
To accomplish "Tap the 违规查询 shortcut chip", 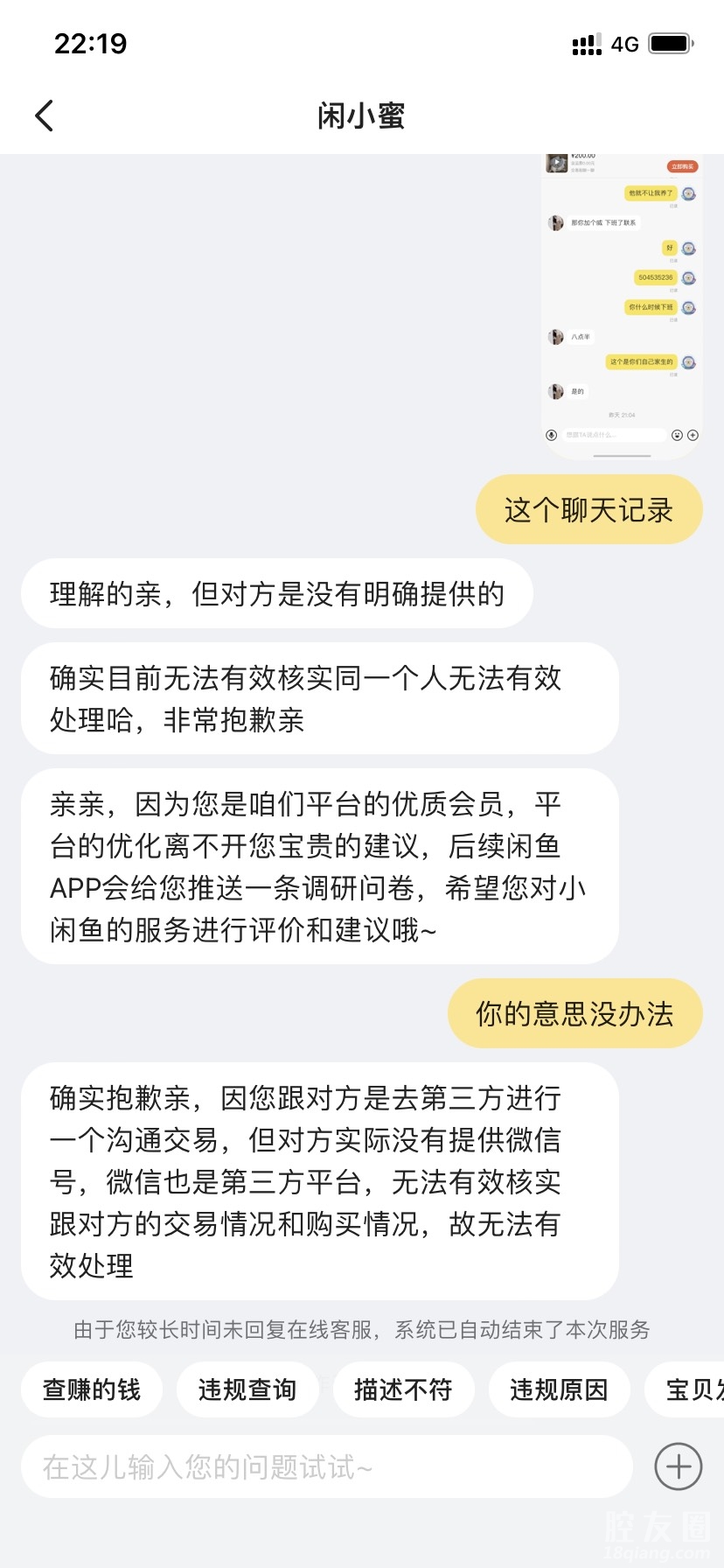I will [x=247, y=1389].
